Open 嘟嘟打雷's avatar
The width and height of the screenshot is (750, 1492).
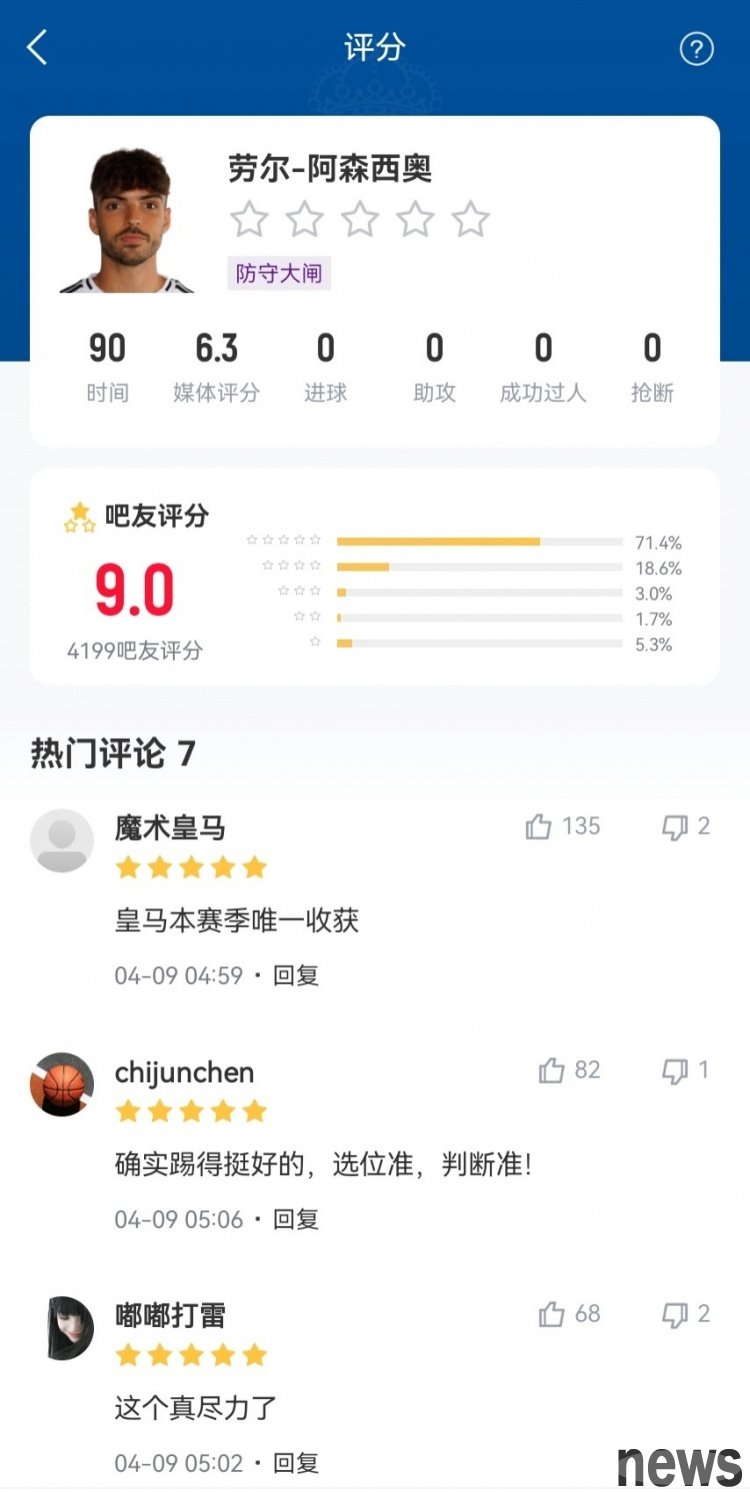coord(68,1328)
